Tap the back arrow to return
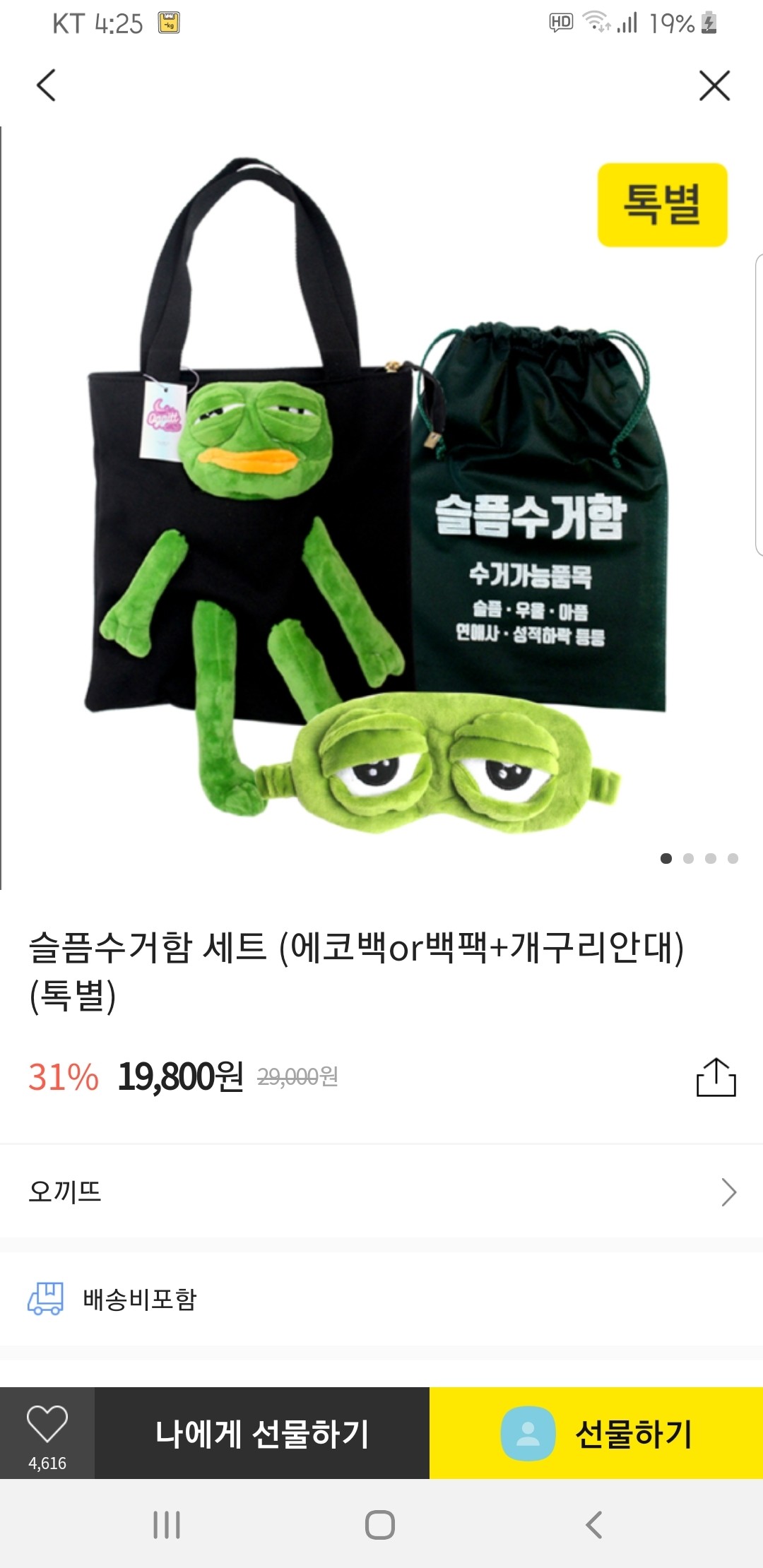This screenshot has height=1568, width=763. click(x=47, y=85)
